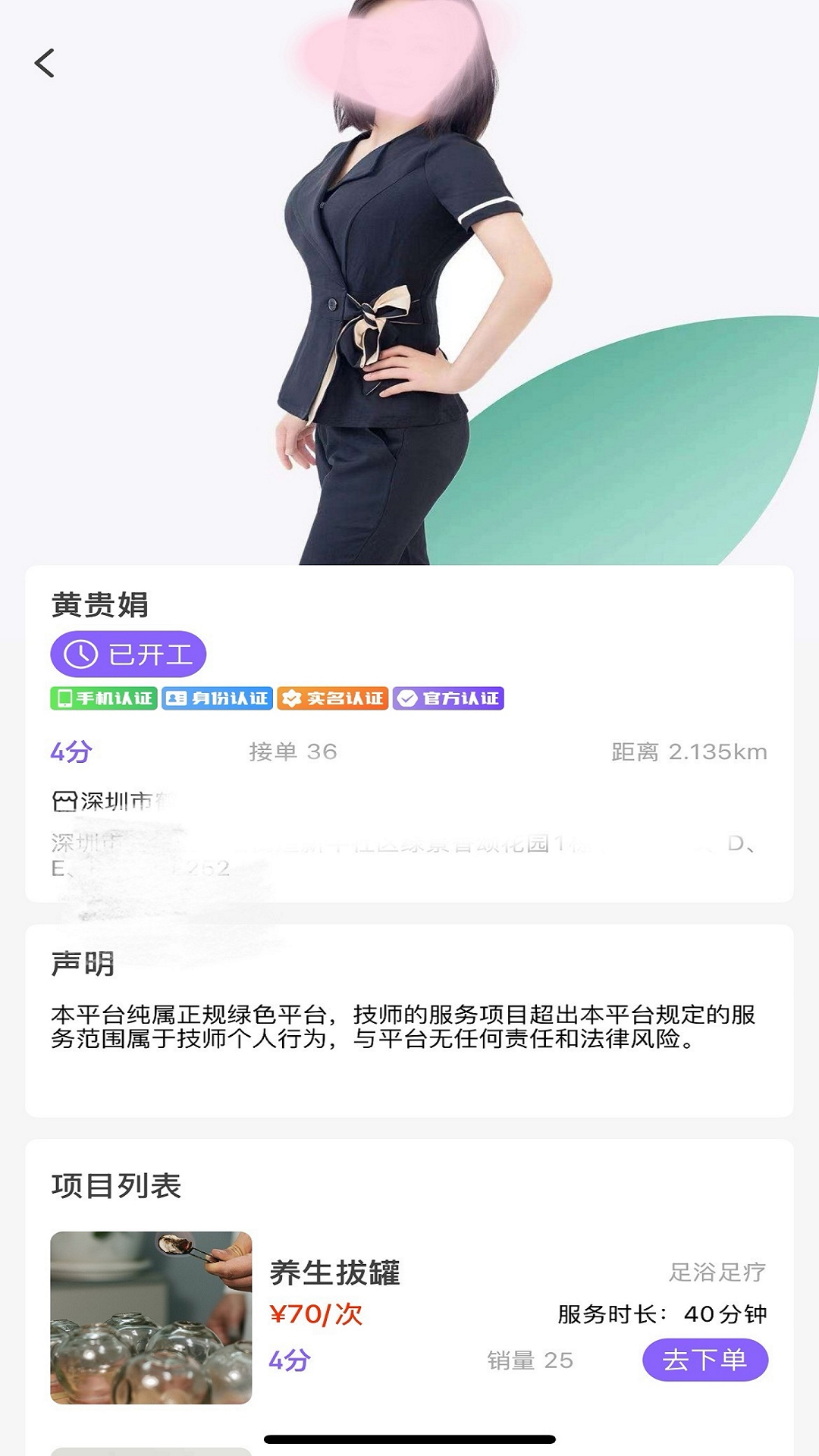Image resolution: width=819 pixels, height=1456 pixels.
Task: Tap the location pin icon beside 深圳市
Action: click(64, 798)
